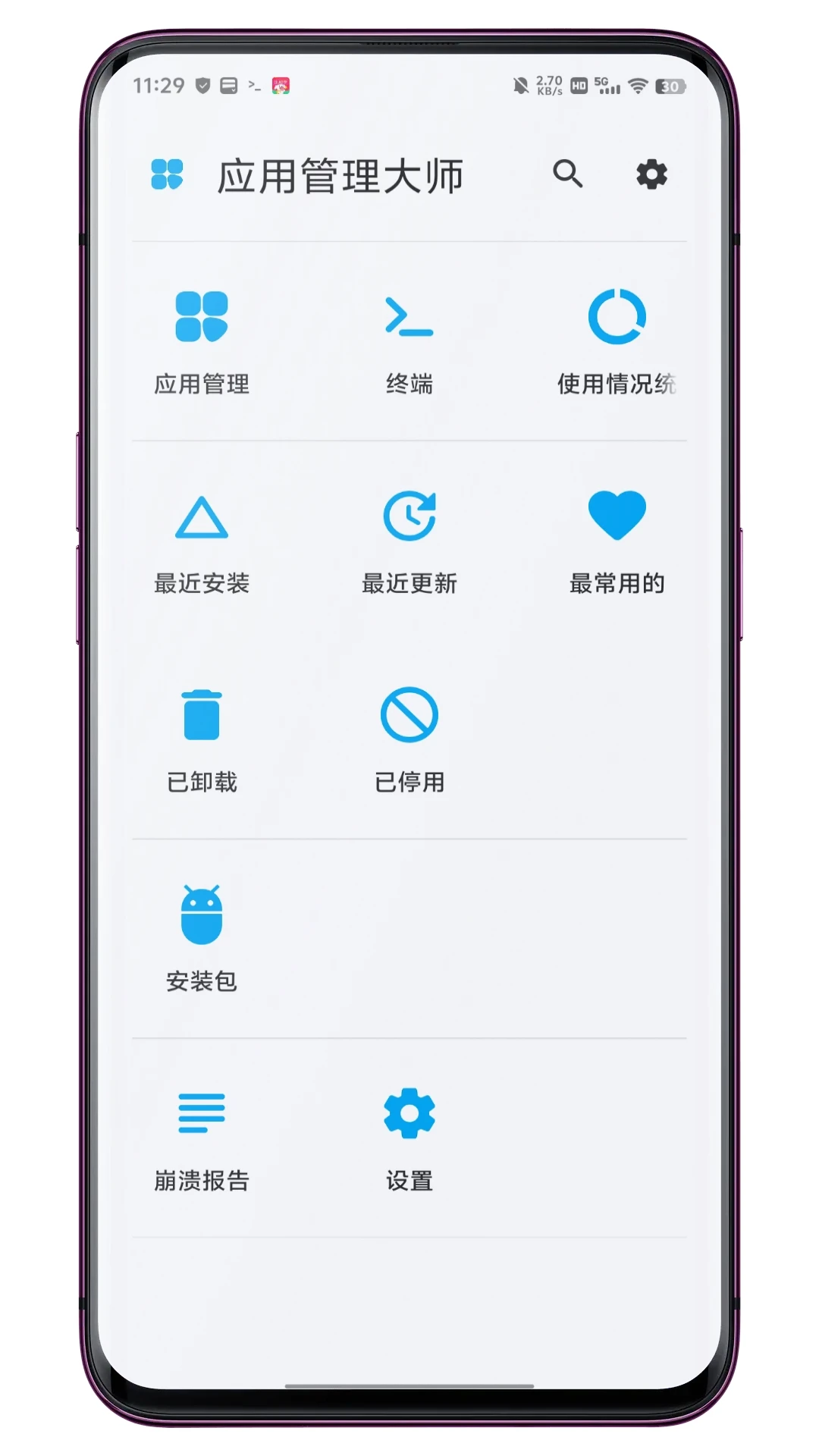The height and width of the screenshot is (1456, 819).
Task: Tap the battery indicator showing 30
Action: 670,86
